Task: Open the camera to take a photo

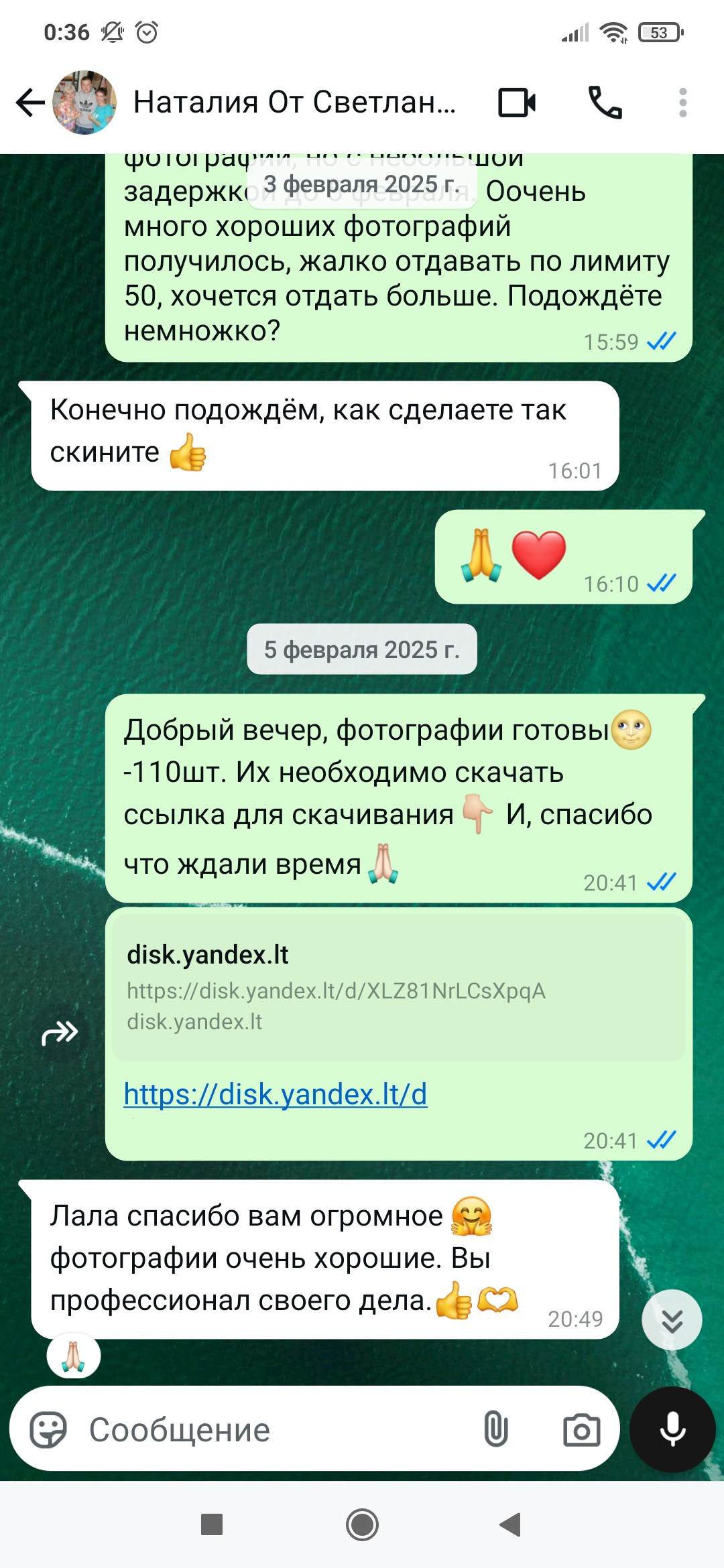Action: [581, 1429]
